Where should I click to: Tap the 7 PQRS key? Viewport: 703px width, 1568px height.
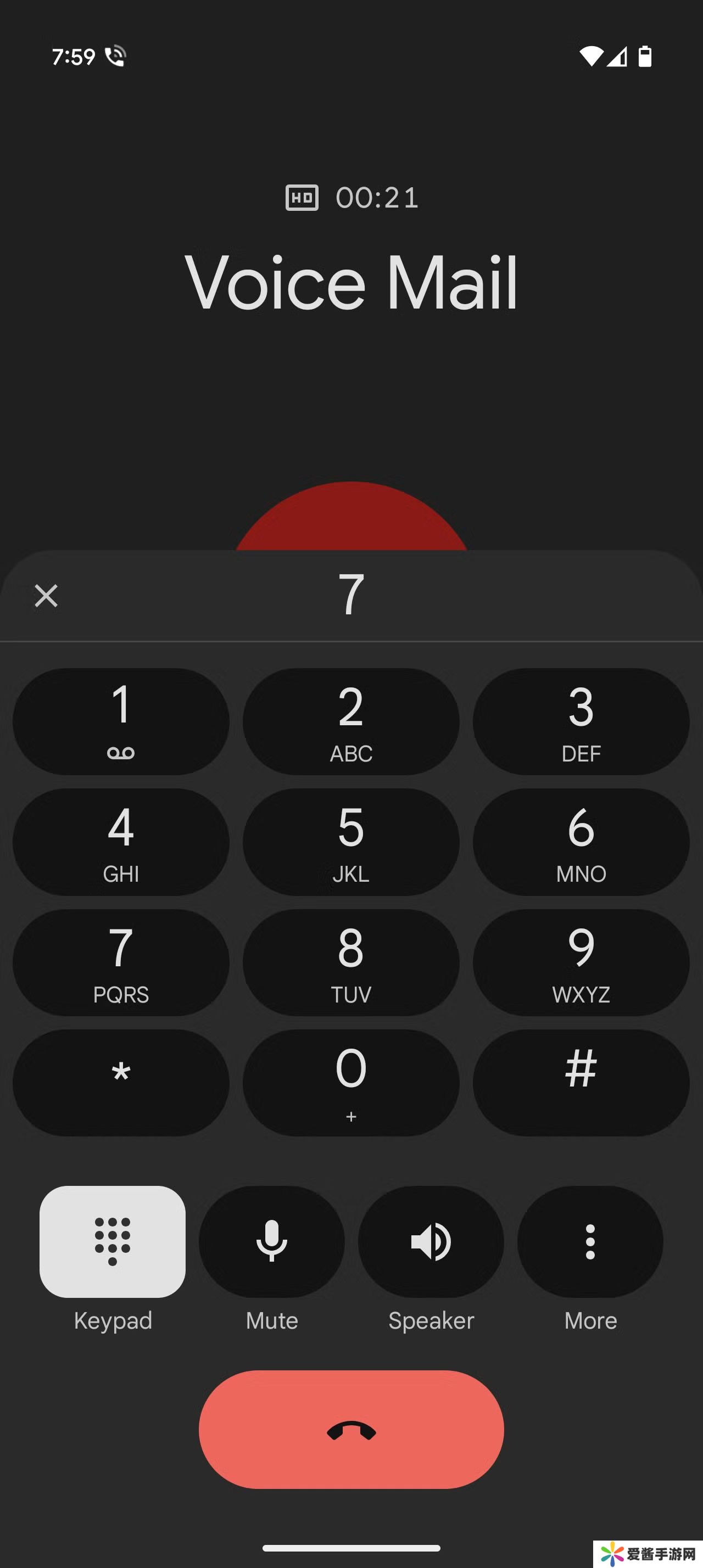point(120,962)
